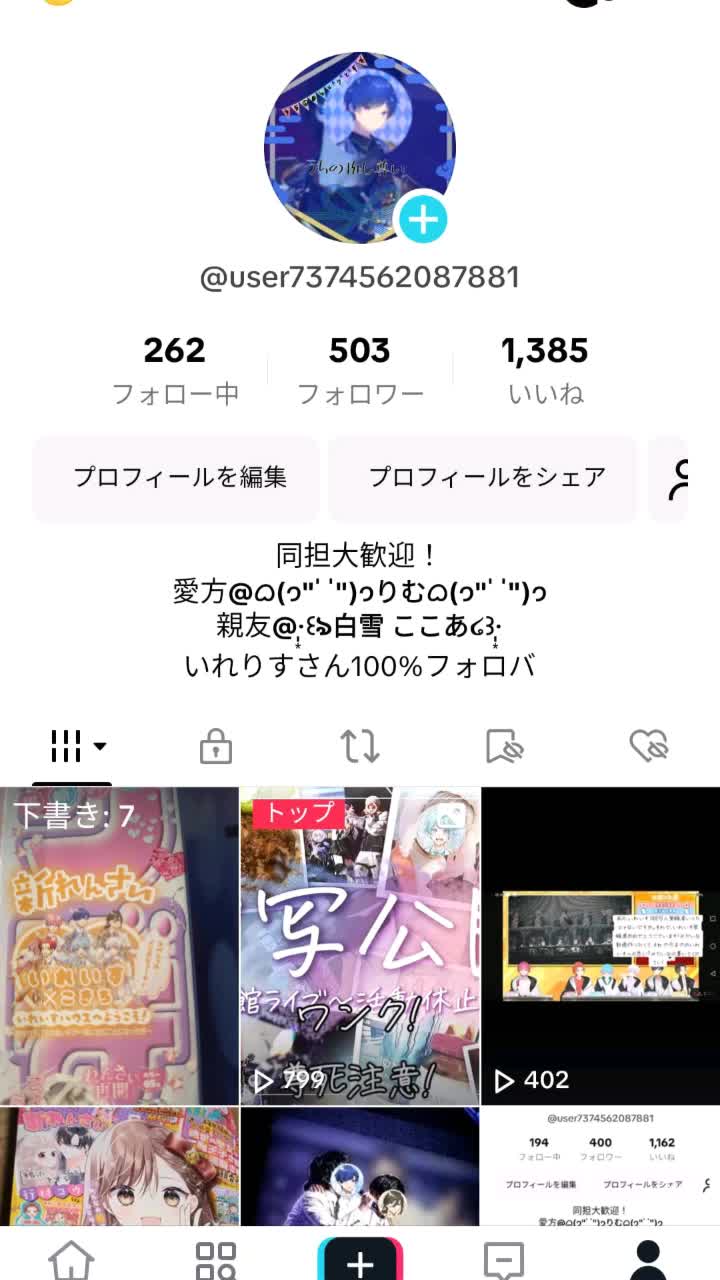Image resolution: width=720 pixels, height=1280 pixels.
Task: Open the hidden bookmarks tab
Action: 505,746
